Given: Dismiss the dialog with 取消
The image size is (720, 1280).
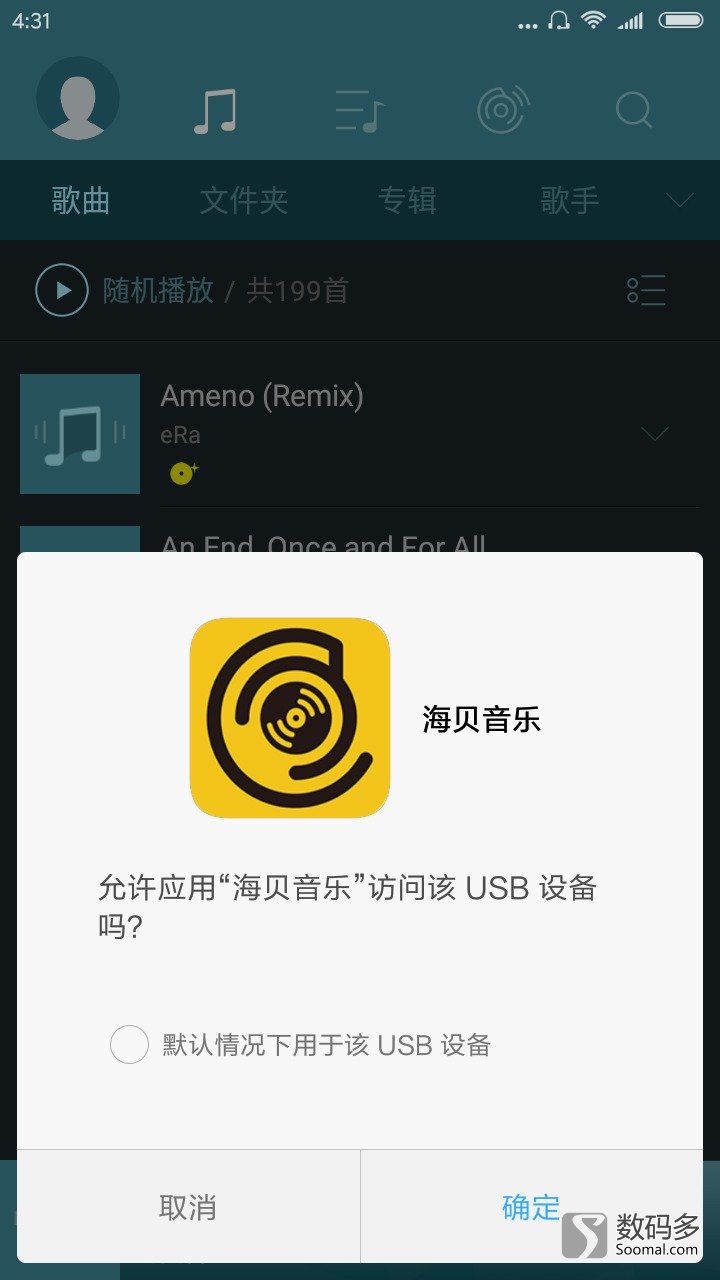Looking at the screenshot, I should point(186,1208).
